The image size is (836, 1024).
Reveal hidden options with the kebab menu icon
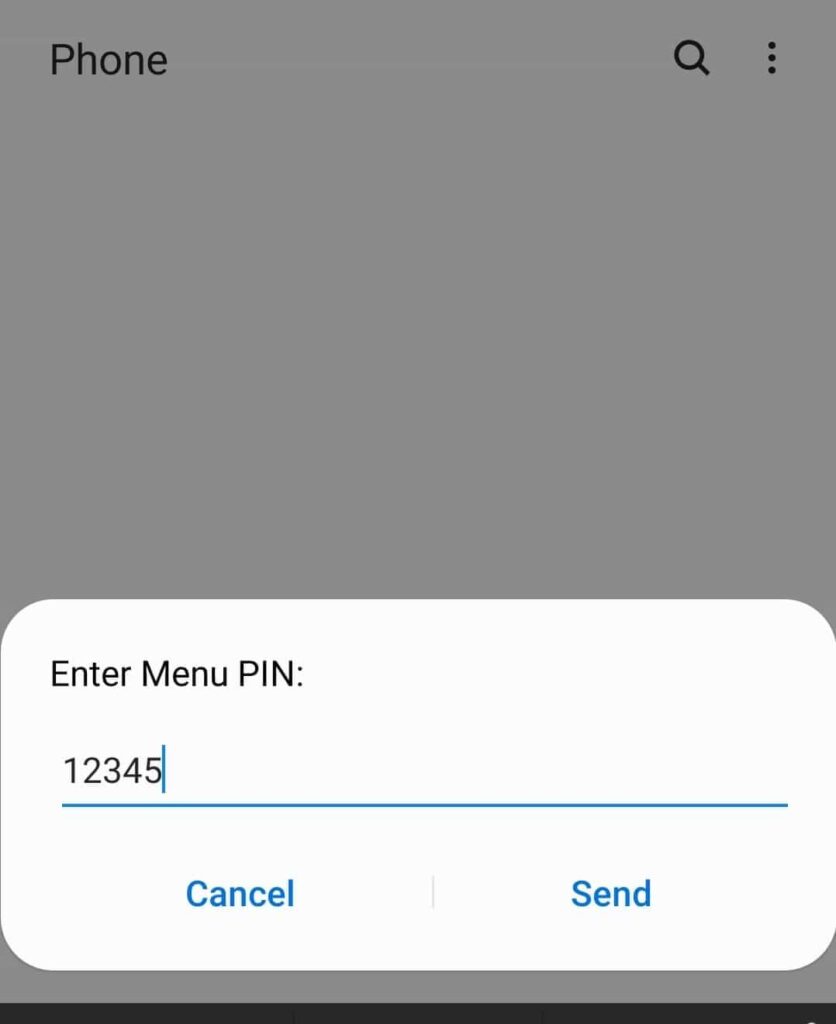(x=772, y=59)
